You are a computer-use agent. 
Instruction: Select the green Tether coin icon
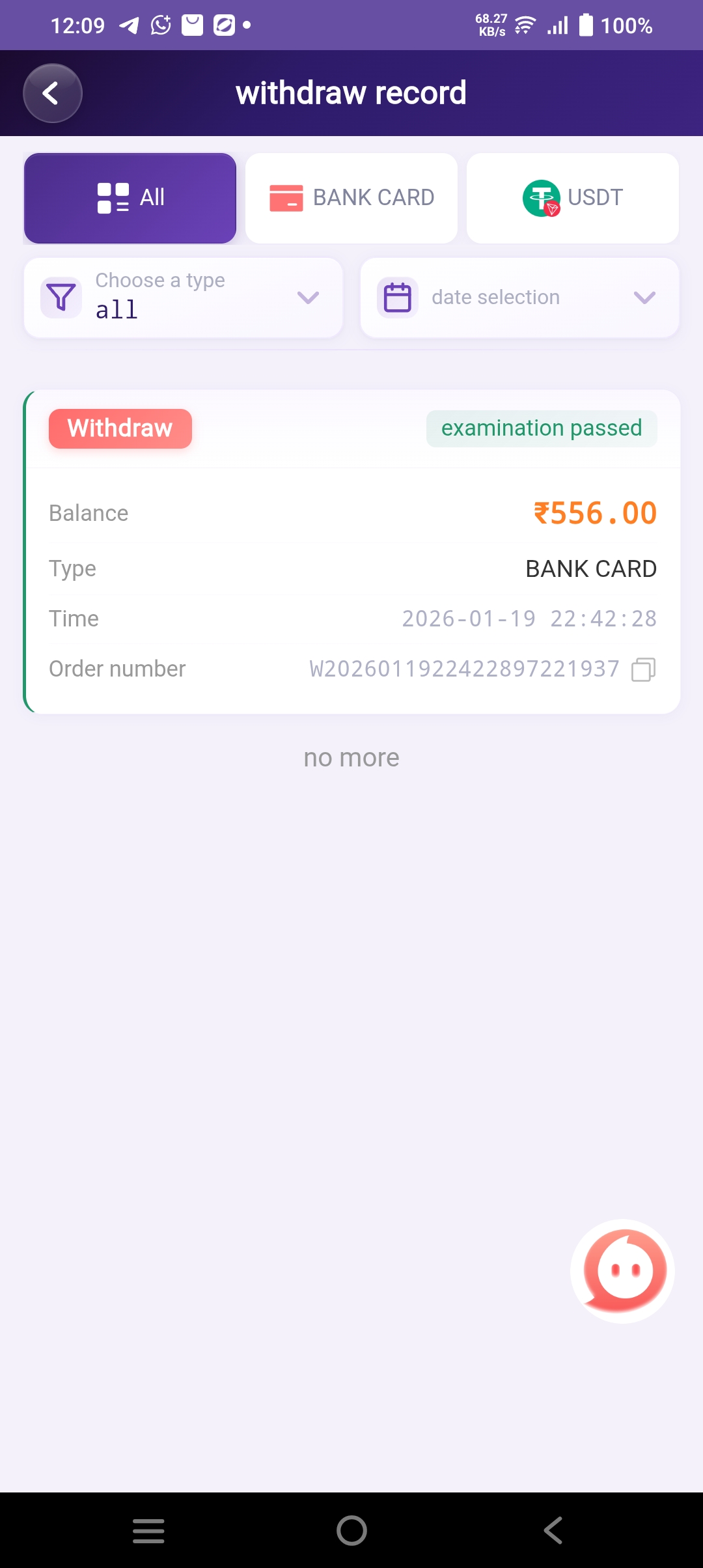541,197
